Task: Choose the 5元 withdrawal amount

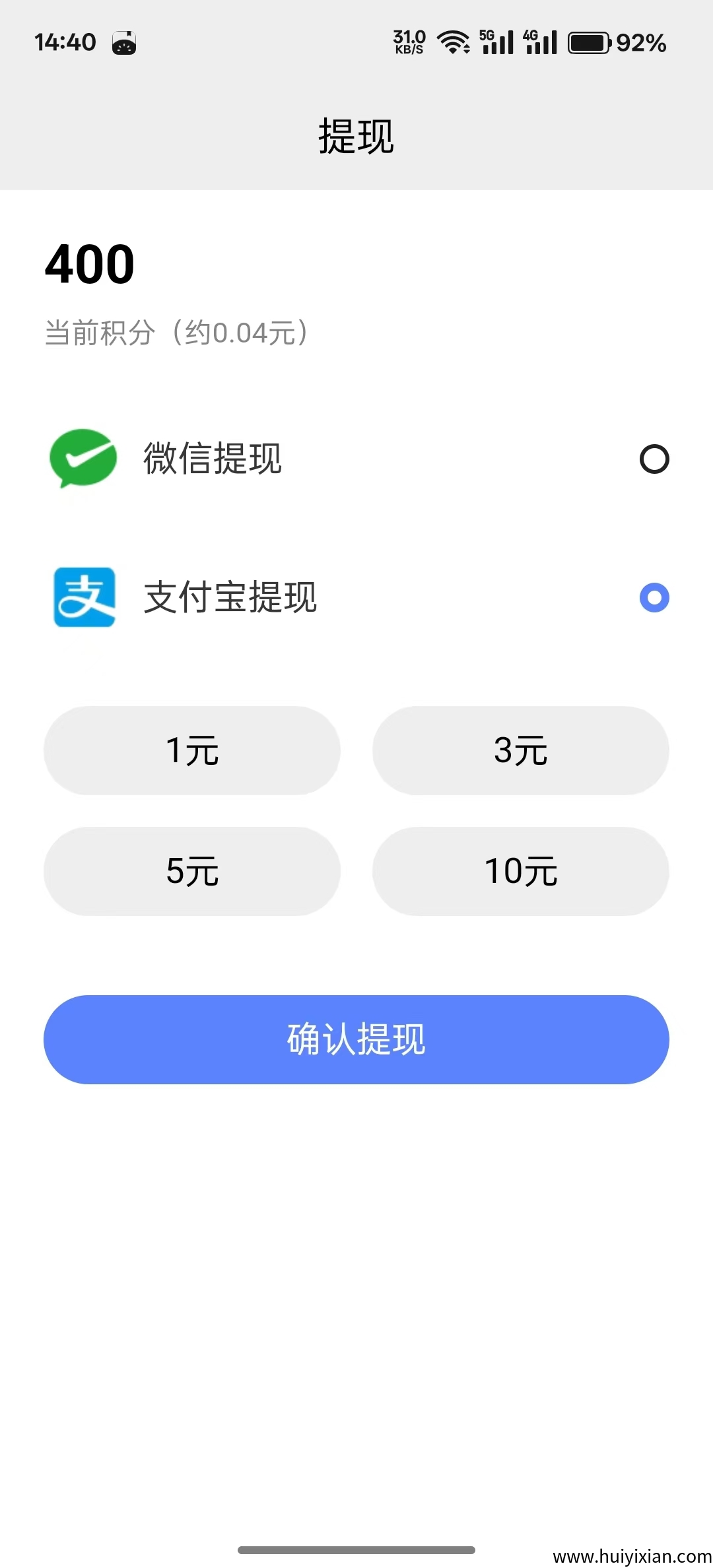Action: pos(192,871)
